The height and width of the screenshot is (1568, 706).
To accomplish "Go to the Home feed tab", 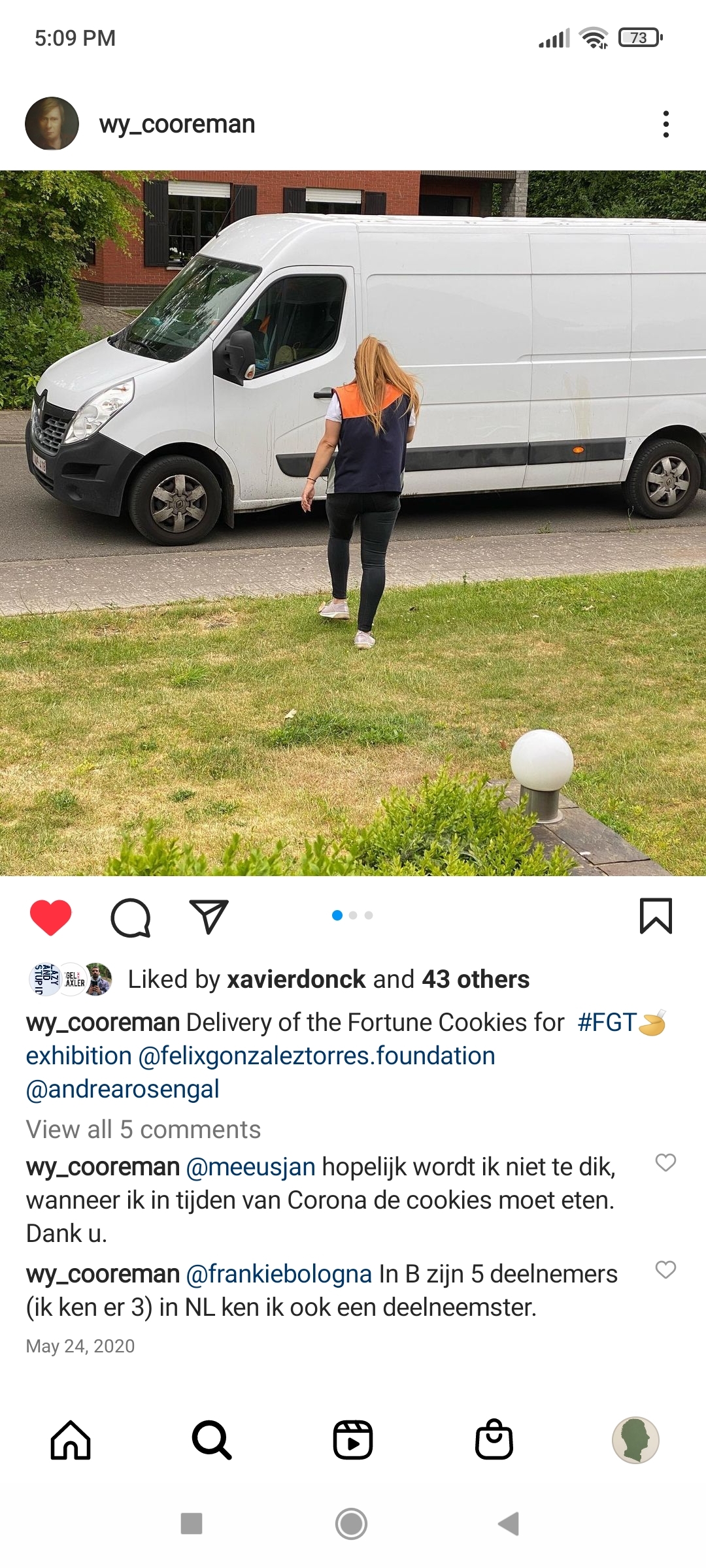I will (71, 1440).
